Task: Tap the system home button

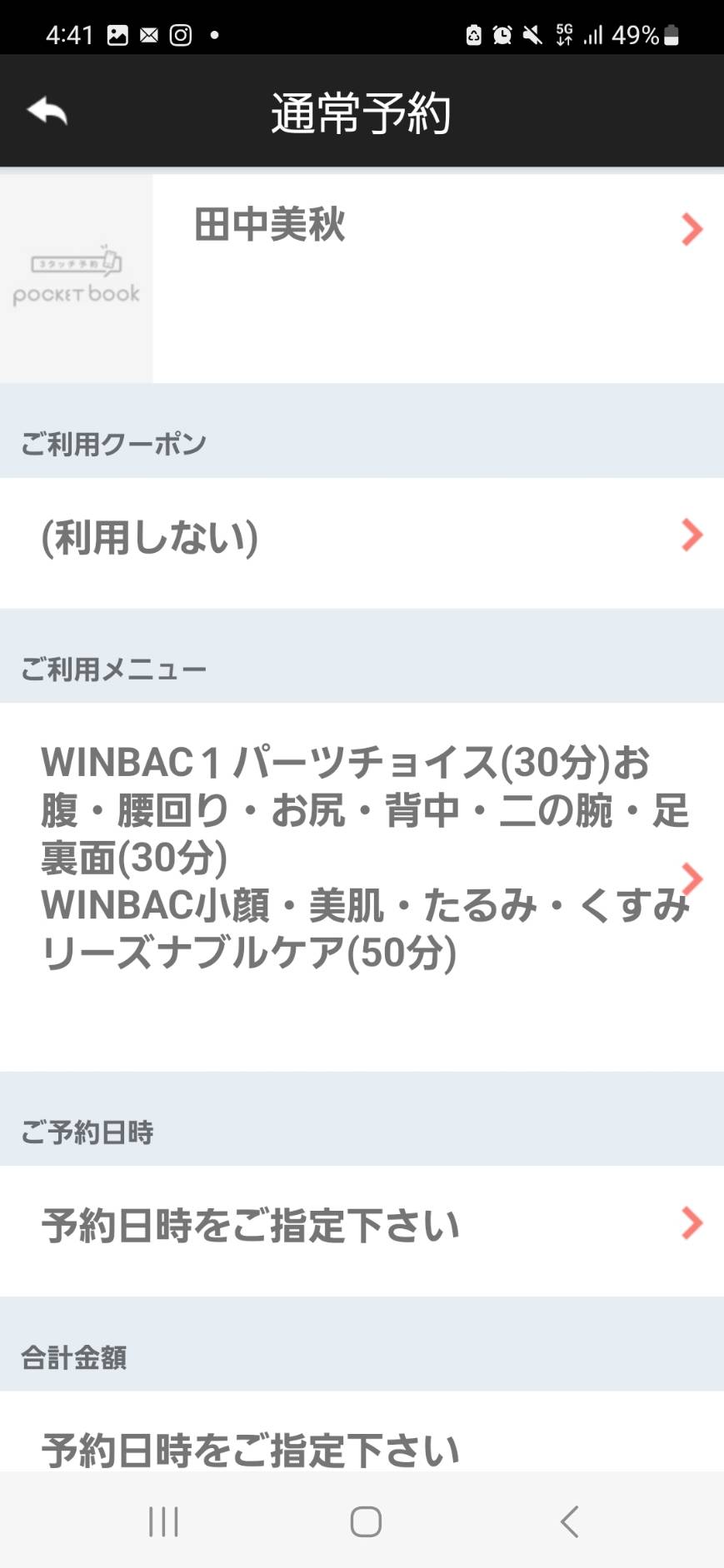Action: pyautogui.click(x=366, y=1521)
